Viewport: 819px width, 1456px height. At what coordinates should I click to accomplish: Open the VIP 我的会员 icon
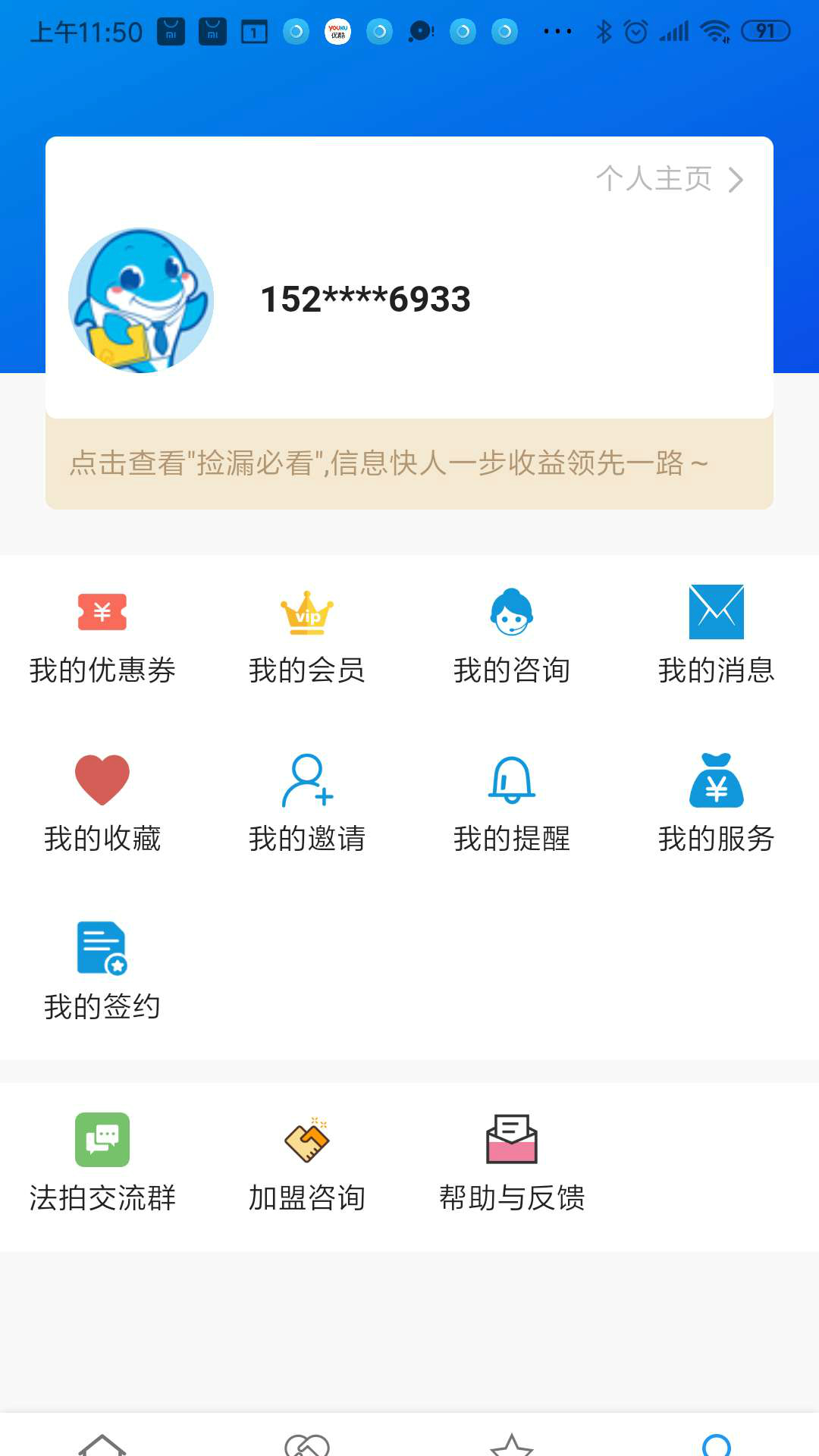pos(306,637)
